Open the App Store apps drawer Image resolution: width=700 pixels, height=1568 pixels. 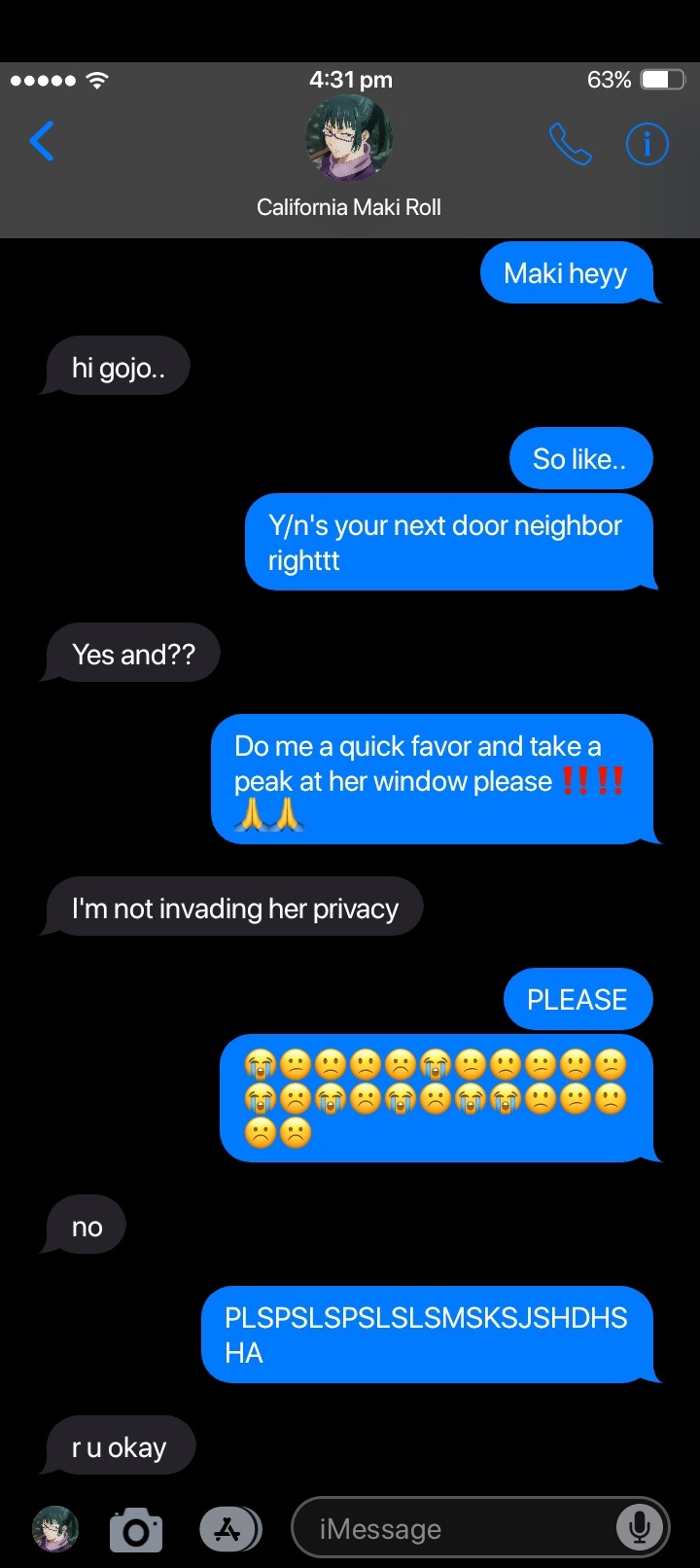point(229,1529)
